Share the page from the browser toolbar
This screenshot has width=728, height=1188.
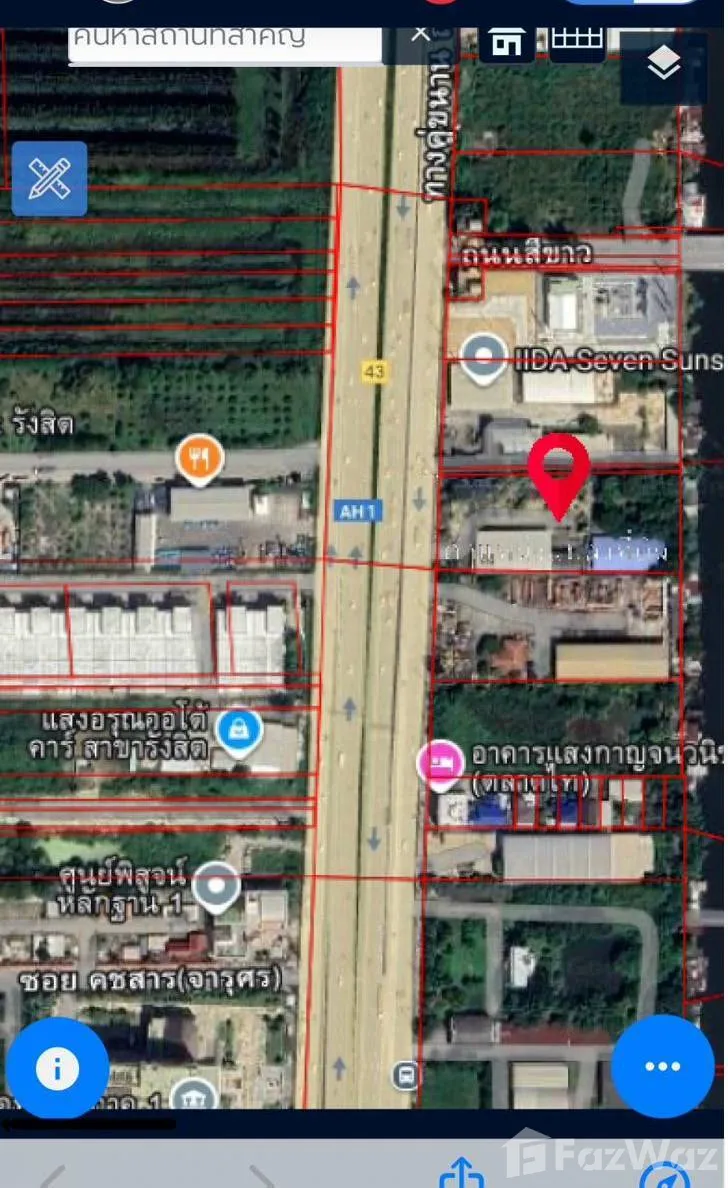(461, 1174)
